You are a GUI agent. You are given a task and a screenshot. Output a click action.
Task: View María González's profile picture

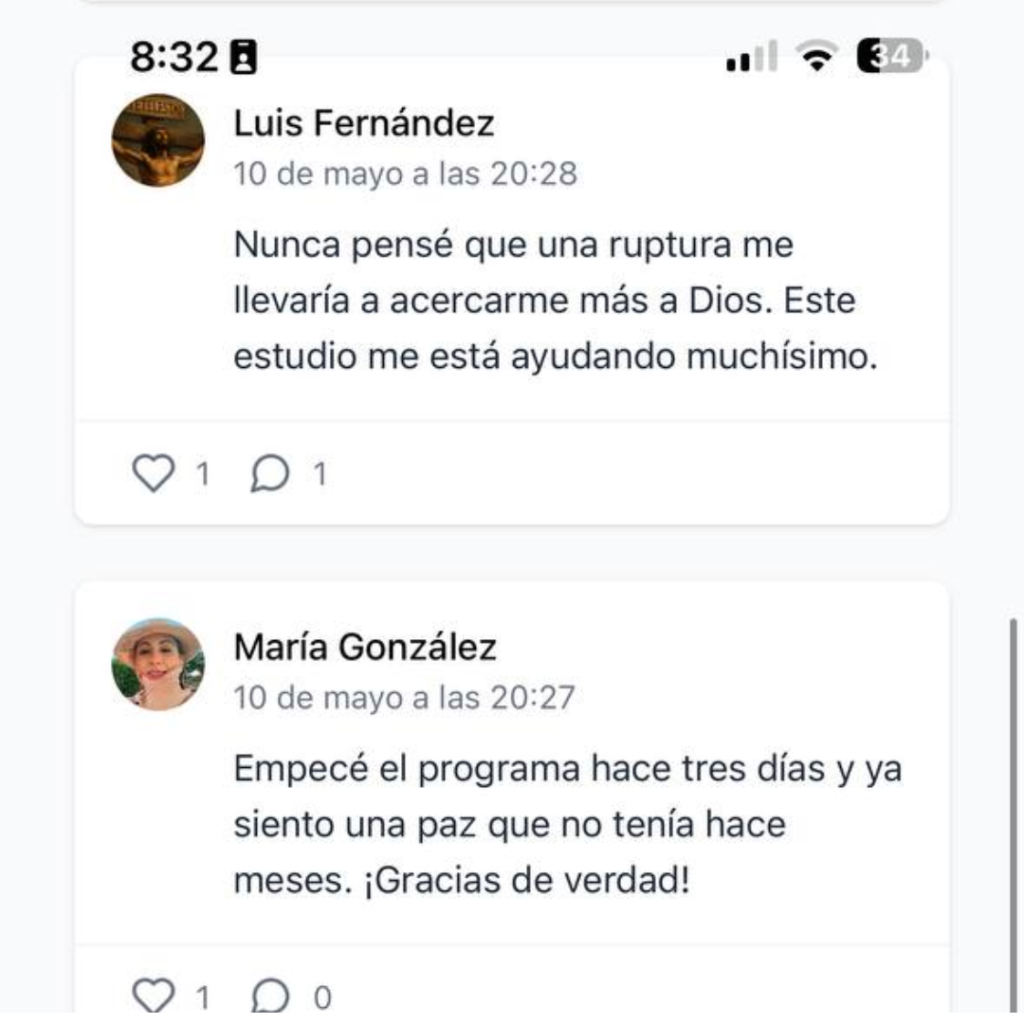pos(158,664)
